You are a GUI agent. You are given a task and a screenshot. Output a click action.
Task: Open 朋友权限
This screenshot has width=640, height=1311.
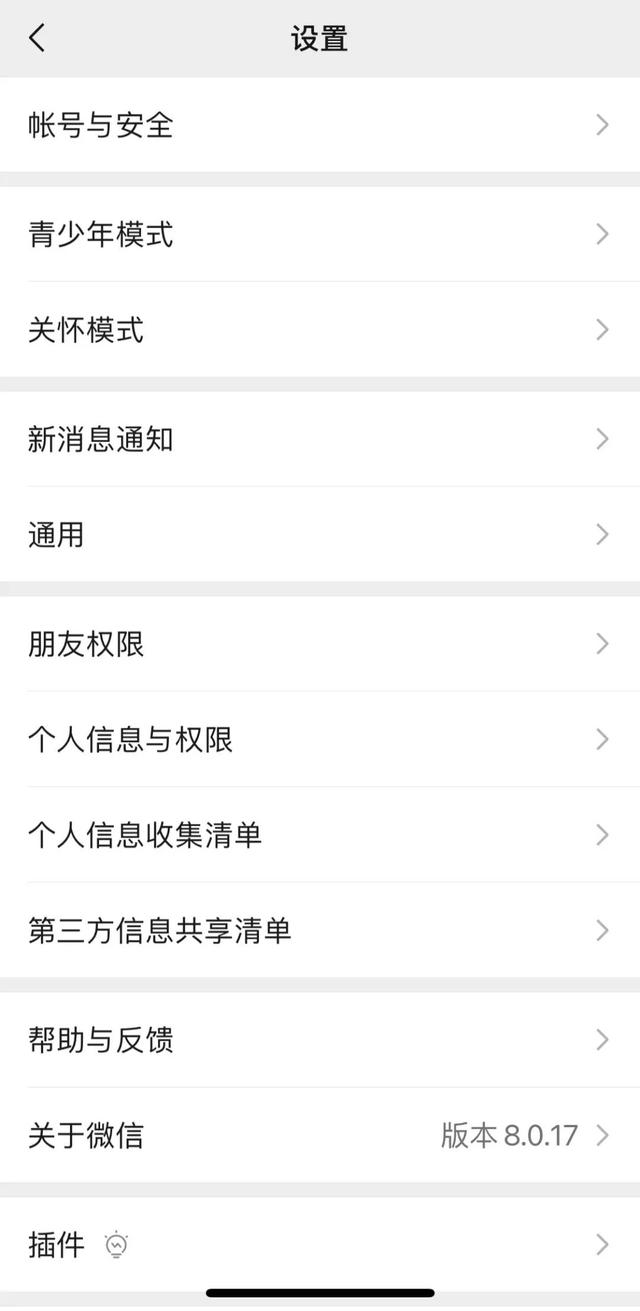point(320,644)
